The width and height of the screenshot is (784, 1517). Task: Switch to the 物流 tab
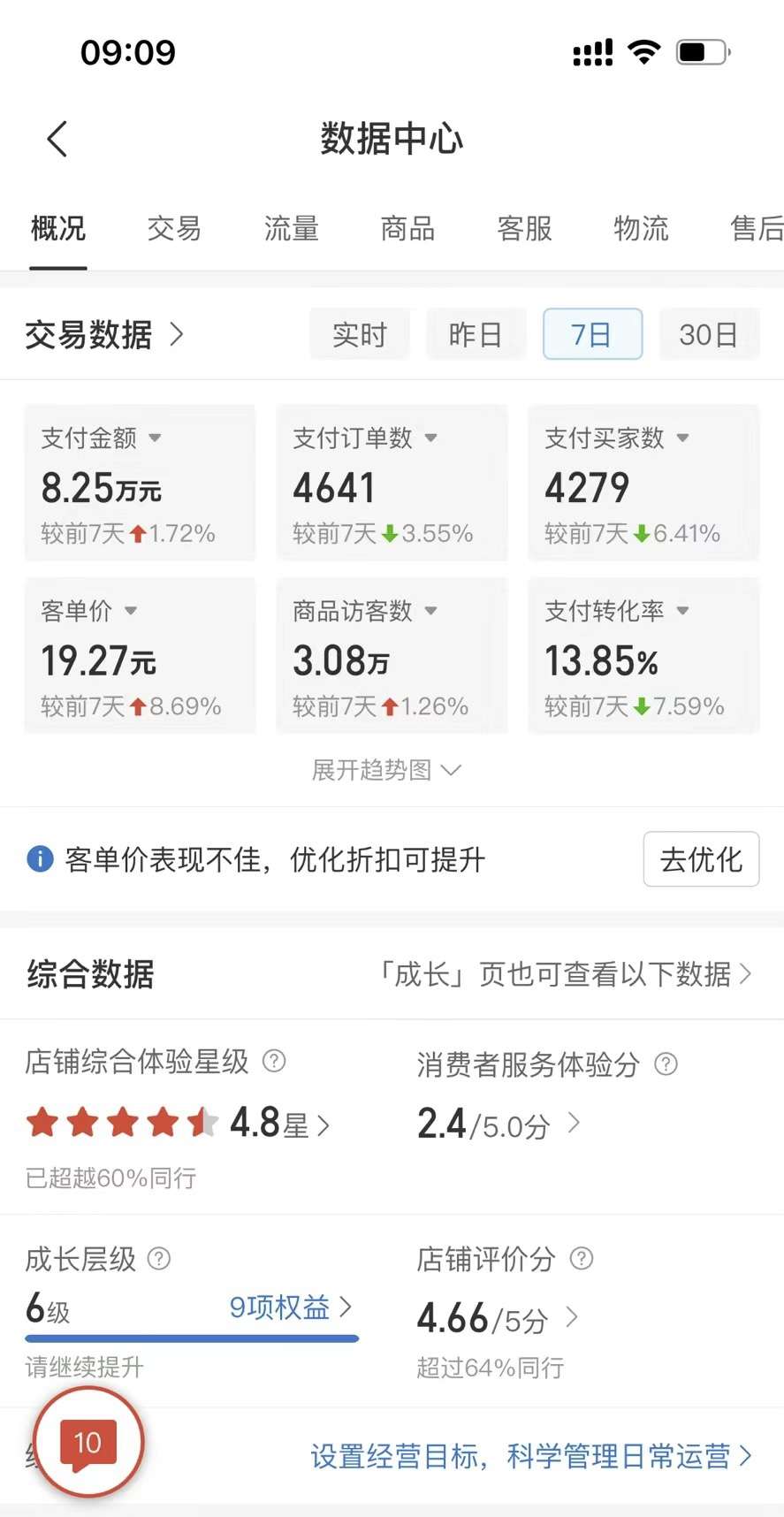click(641, 229)
